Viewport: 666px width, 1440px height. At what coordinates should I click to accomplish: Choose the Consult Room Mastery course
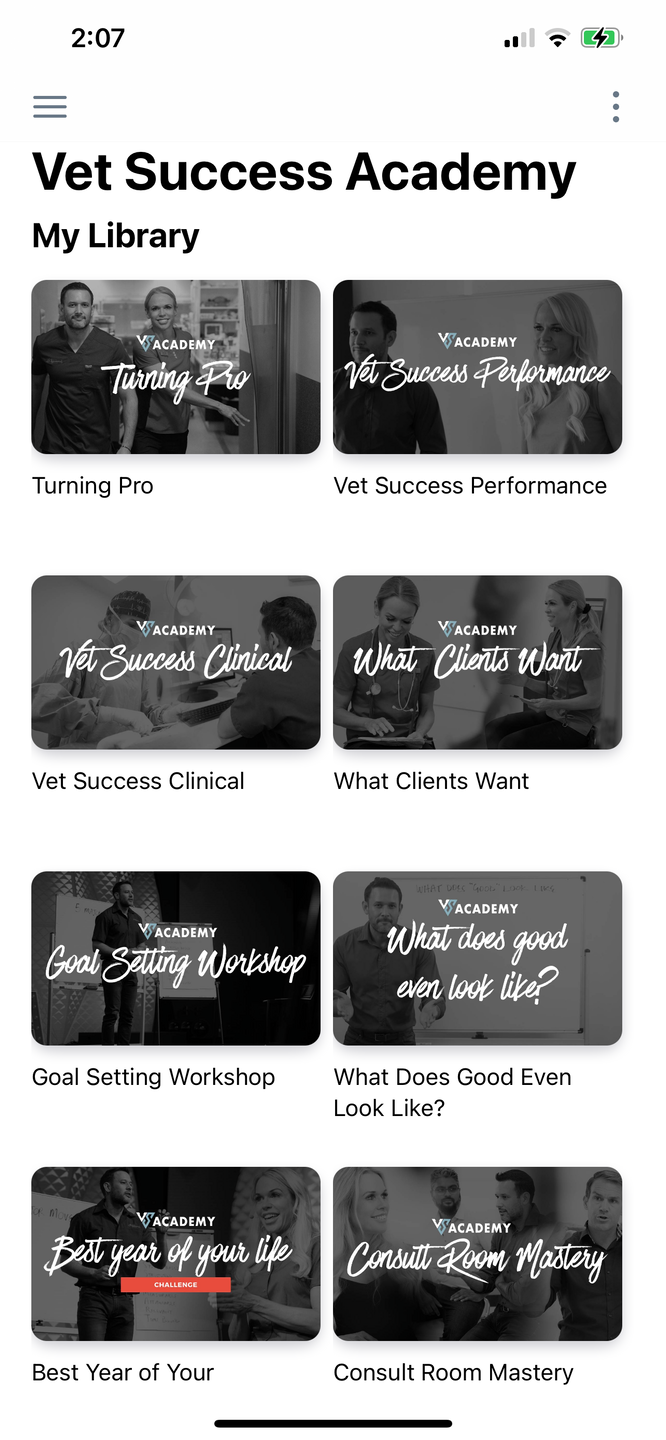[x=478, y=1254]
